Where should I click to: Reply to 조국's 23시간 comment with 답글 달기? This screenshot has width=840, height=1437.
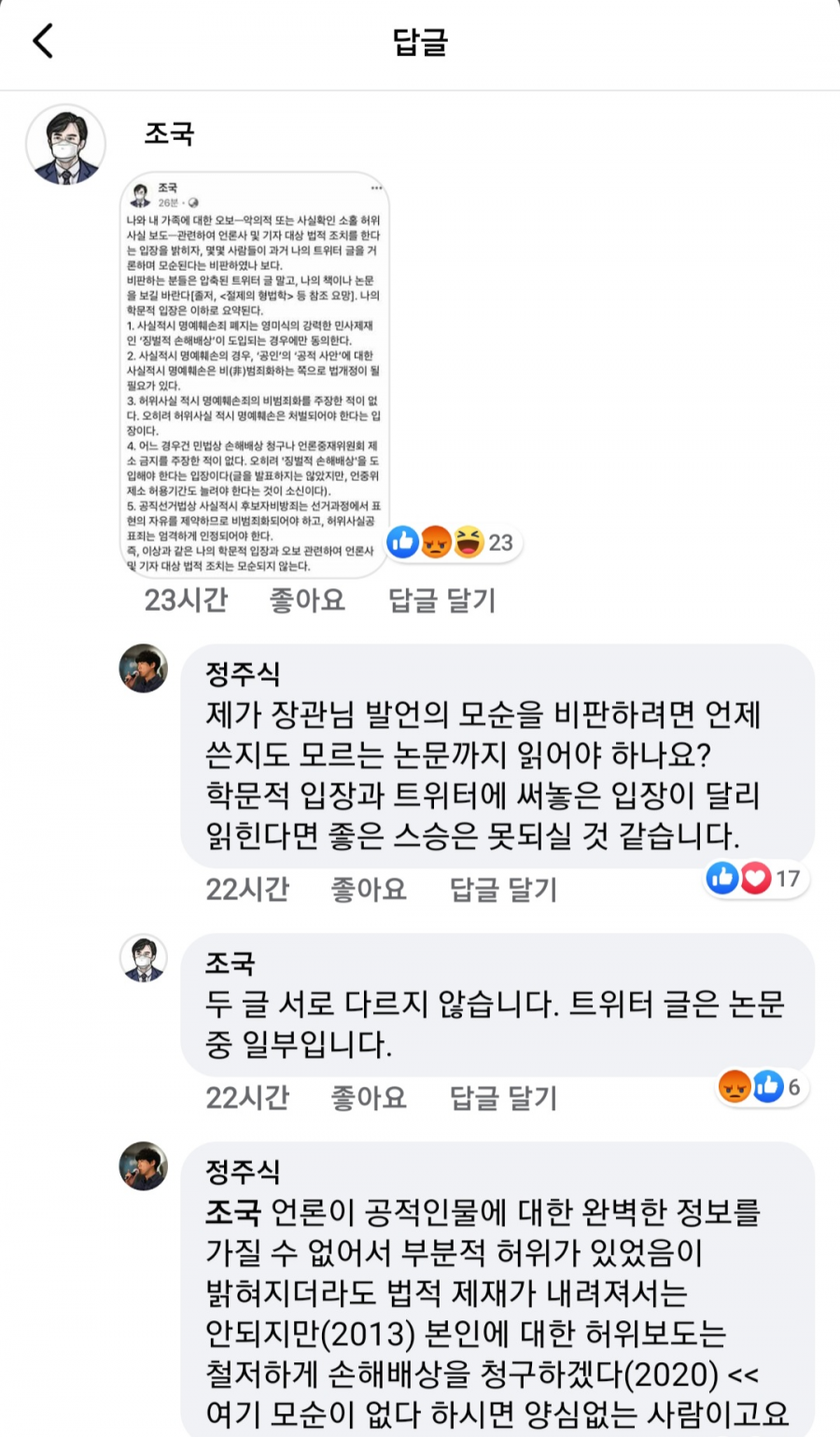tap(441, 599)
